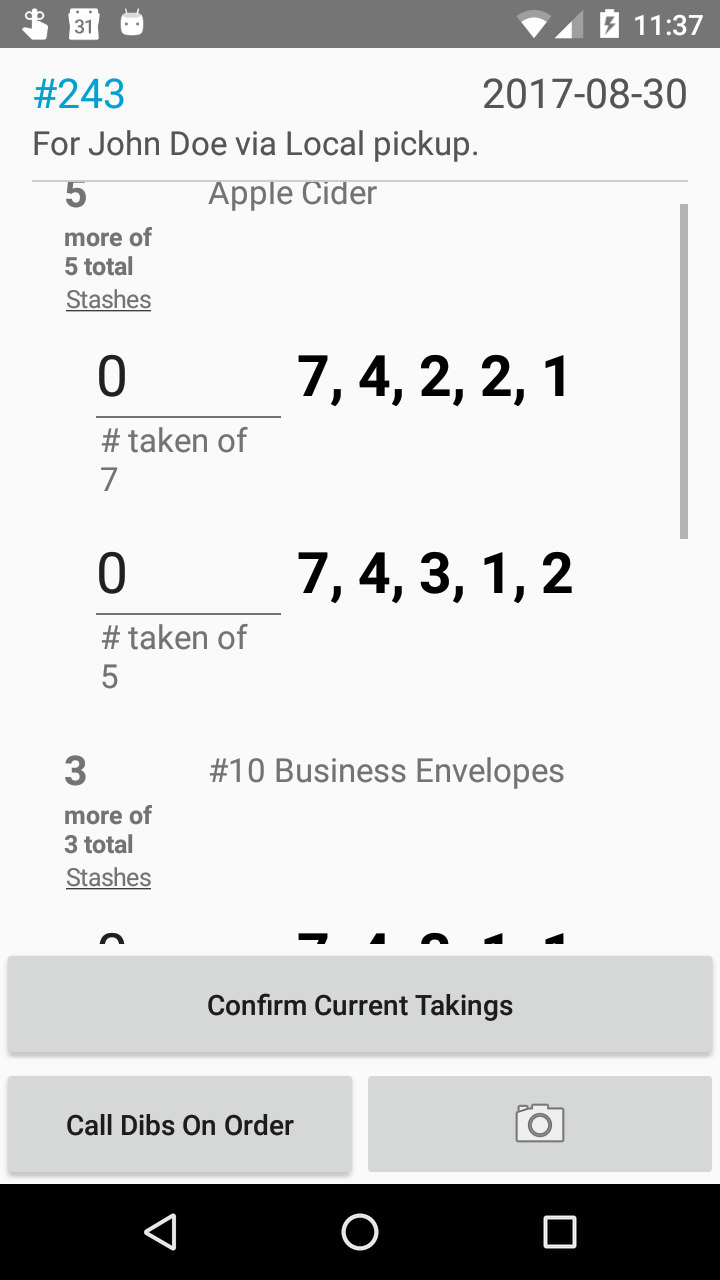Edit quantity field for taken of 5
This screenshot has height=1280, width=720.
[187, 577]
